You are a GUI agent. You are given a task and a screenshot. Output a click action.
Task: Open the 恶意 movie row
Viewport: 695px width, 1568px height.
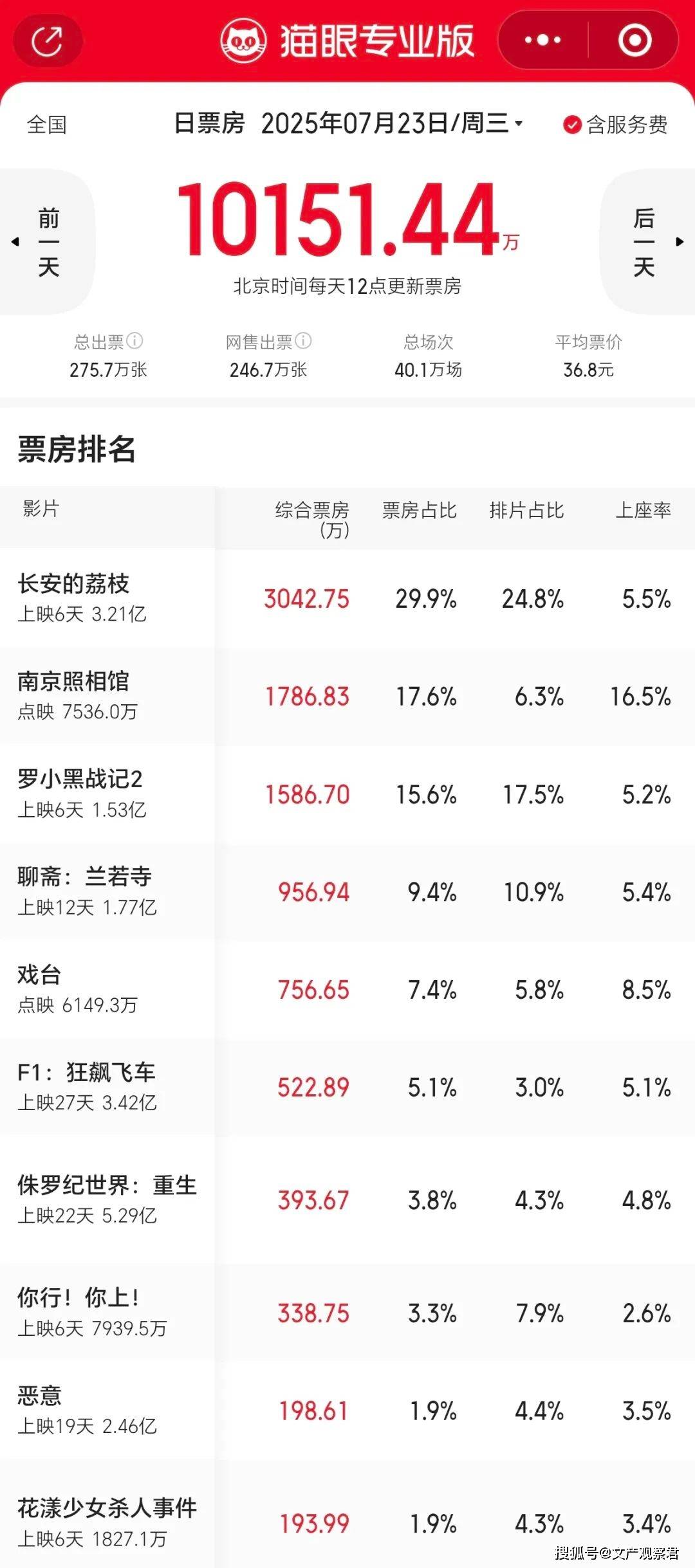347,1410
